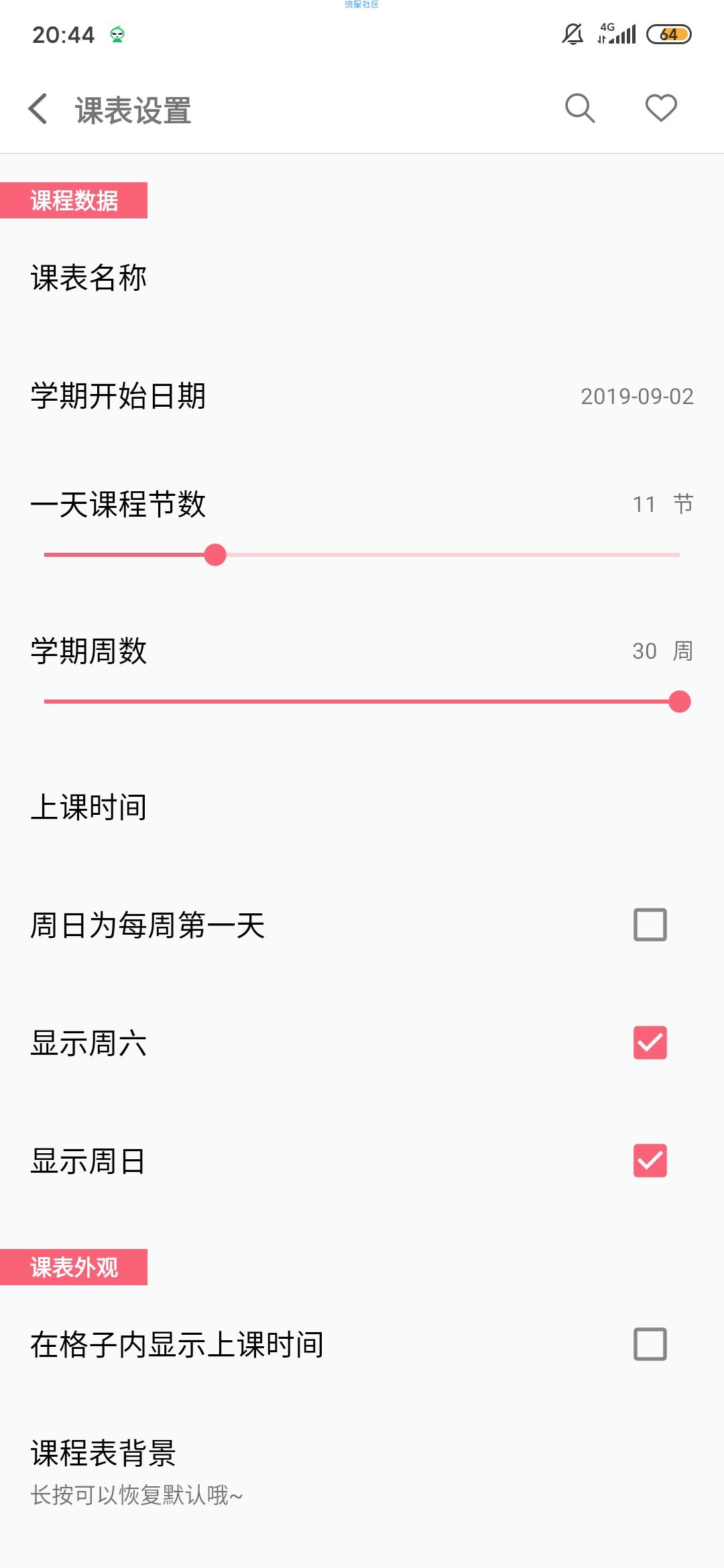Screen dimensions: 724x1568
Task: Go back from 课表设置
Action: tap(38, 109)
